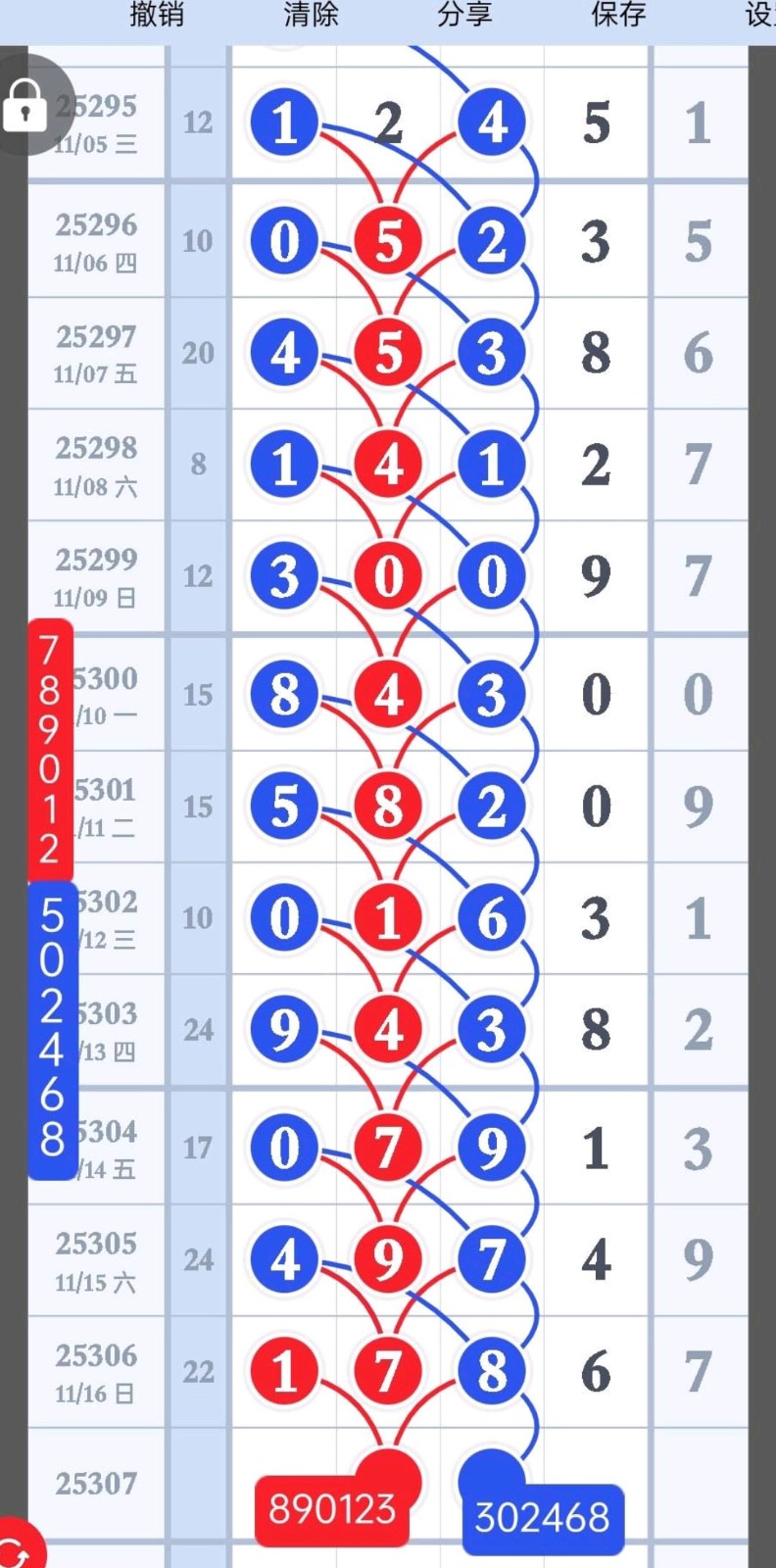Screen dimensions: 776x1568
Task: Tap the red 890123 prediction badge
Action: click(333, 1512)
